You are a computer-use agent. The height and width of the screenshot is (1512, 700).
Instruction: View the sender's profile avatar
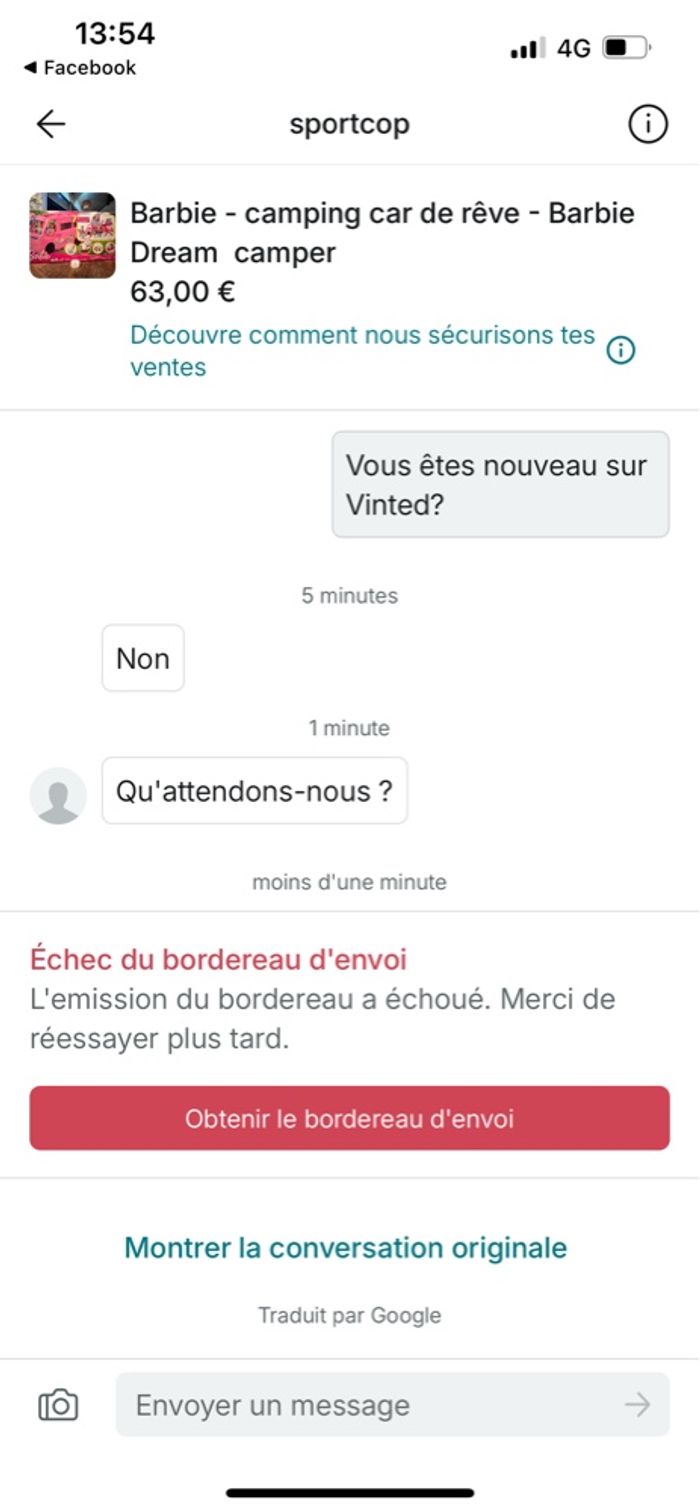[x=58, y=796]
